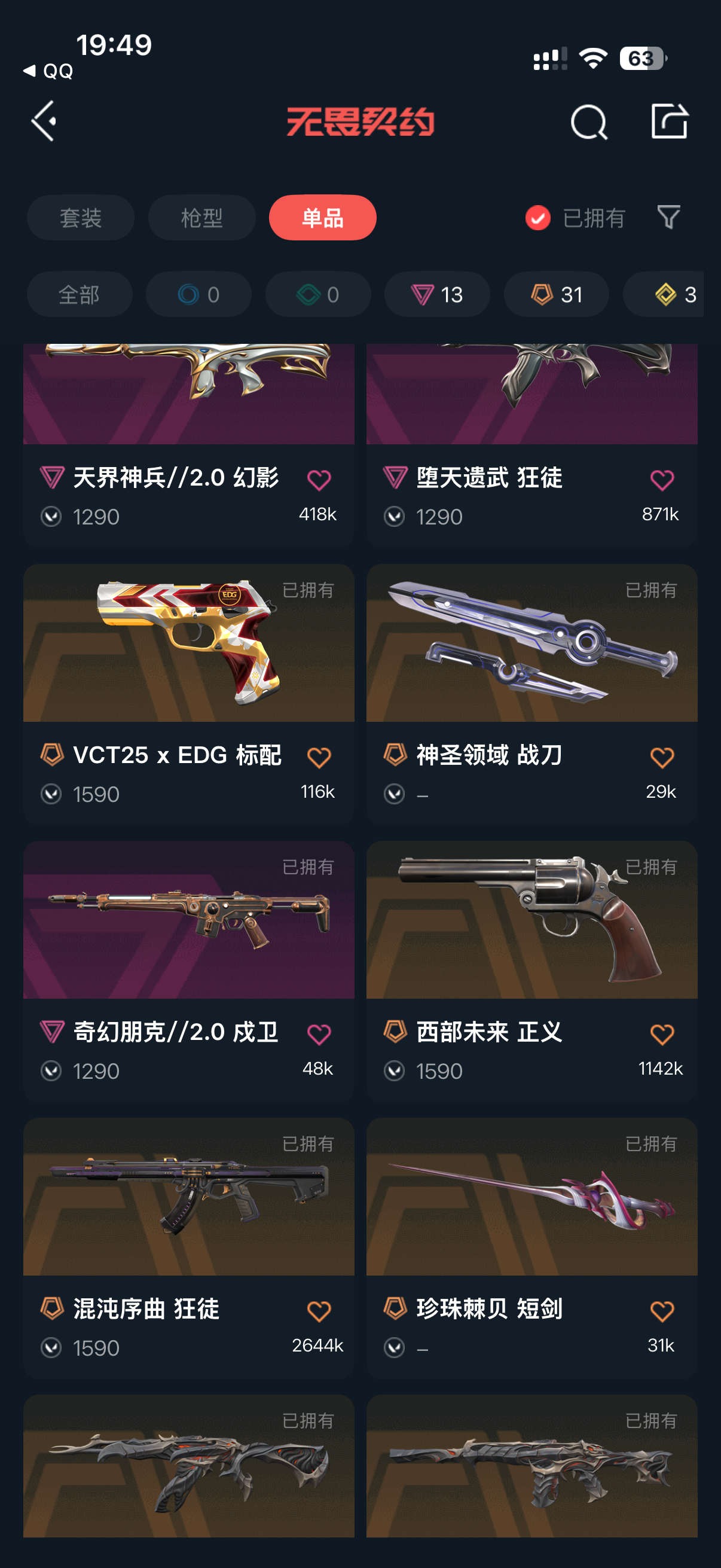
Task: Tap the share icon in header
Action: pos(669,121)
